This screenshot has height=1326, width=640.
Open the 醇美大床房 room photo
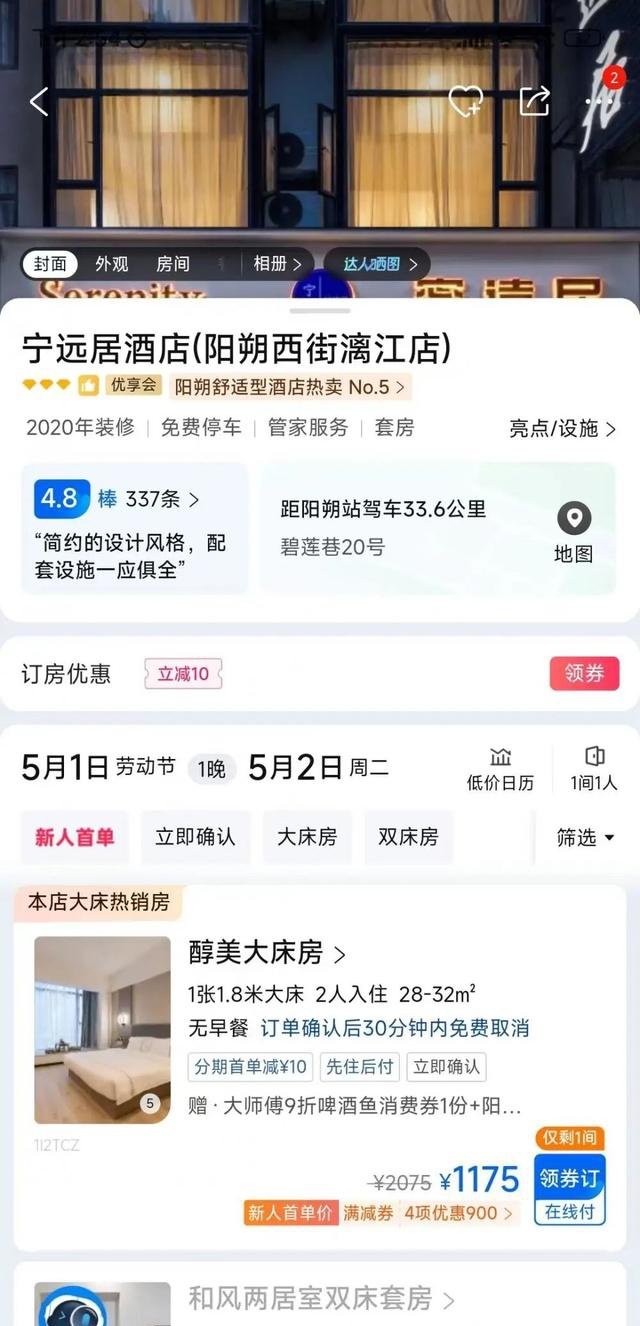(x=102, y=1029)
